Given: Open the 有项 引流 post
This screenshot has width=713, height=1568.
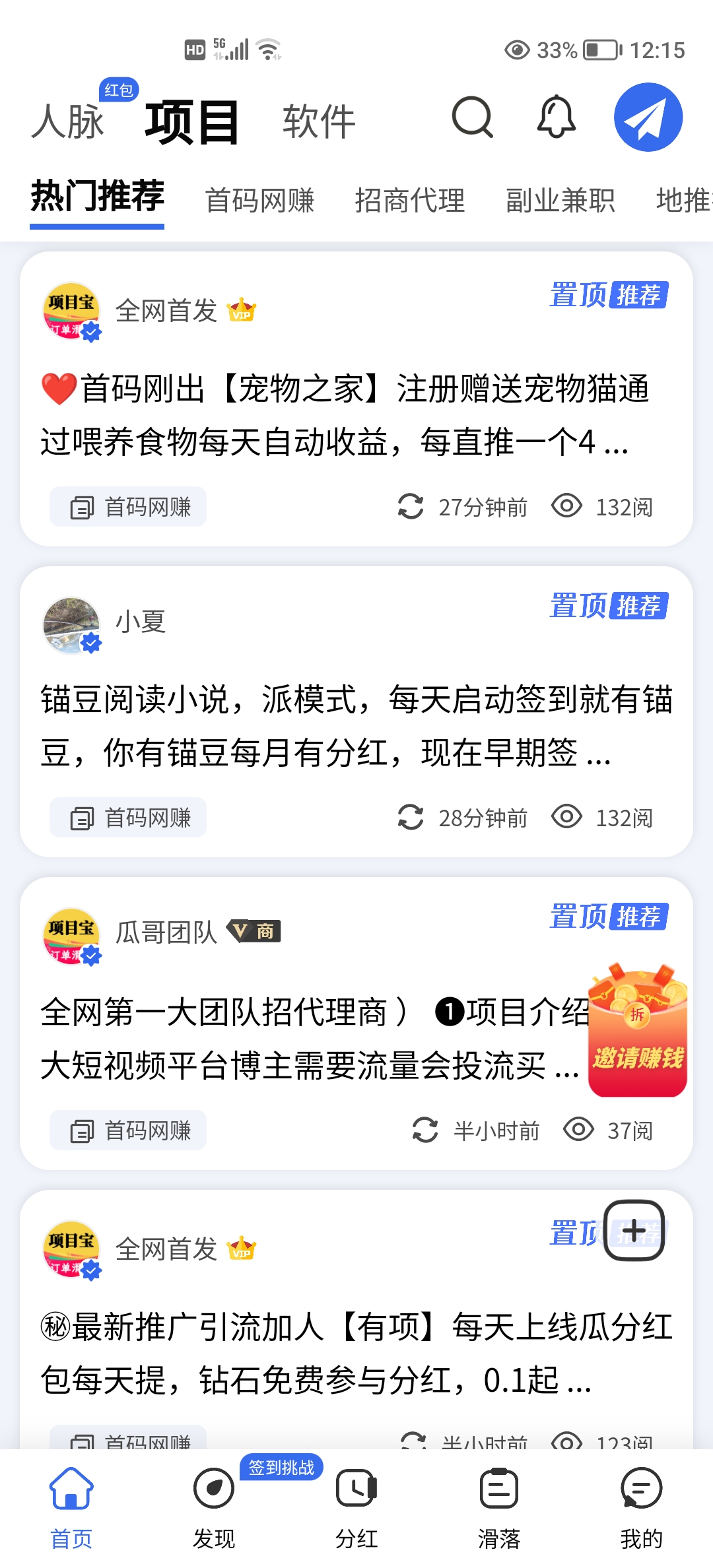Looking at the screenshot, I should (x=356, y=1353).
